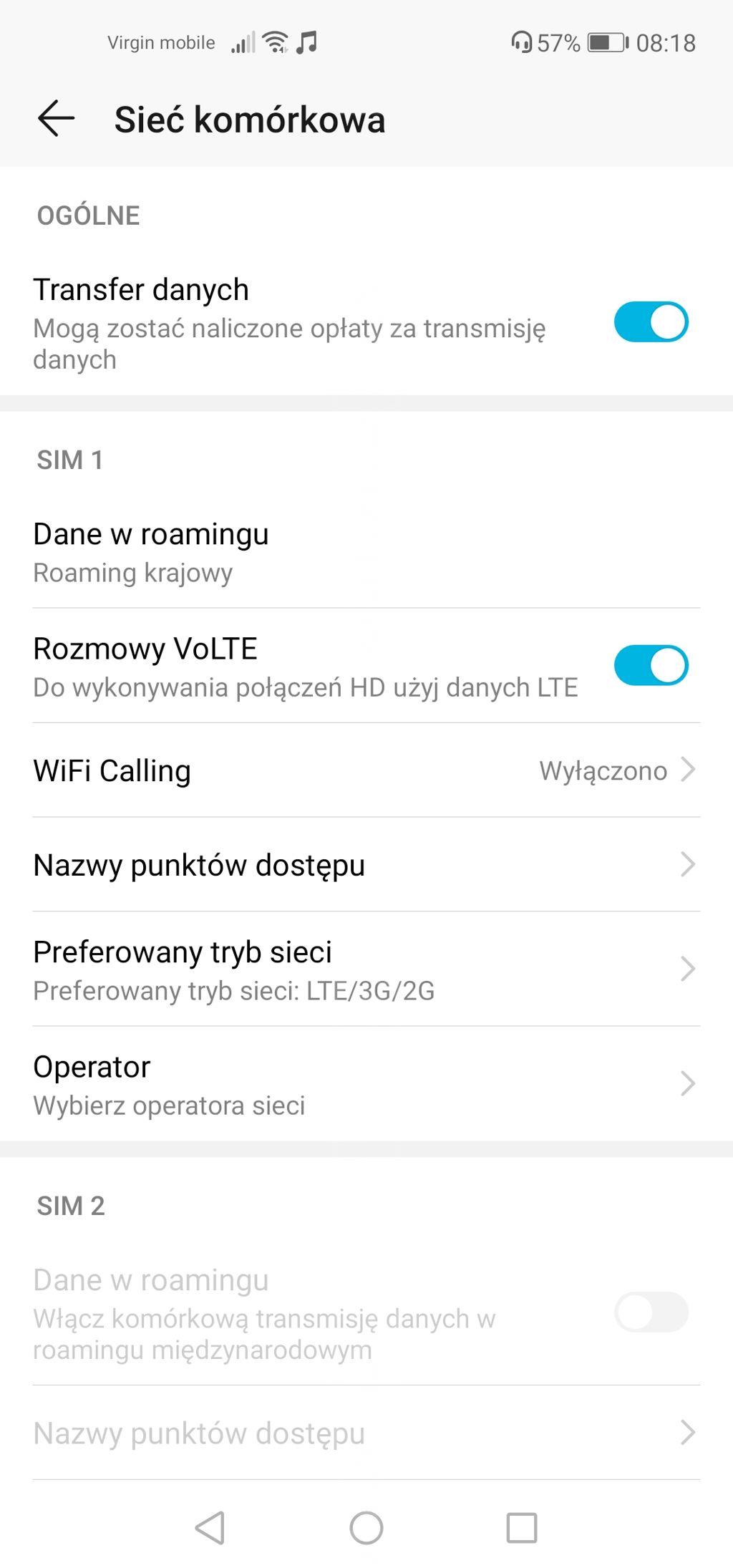
Task: Disable the Rozmowy VoLTE switch
Action: click(x=651, y=665)
